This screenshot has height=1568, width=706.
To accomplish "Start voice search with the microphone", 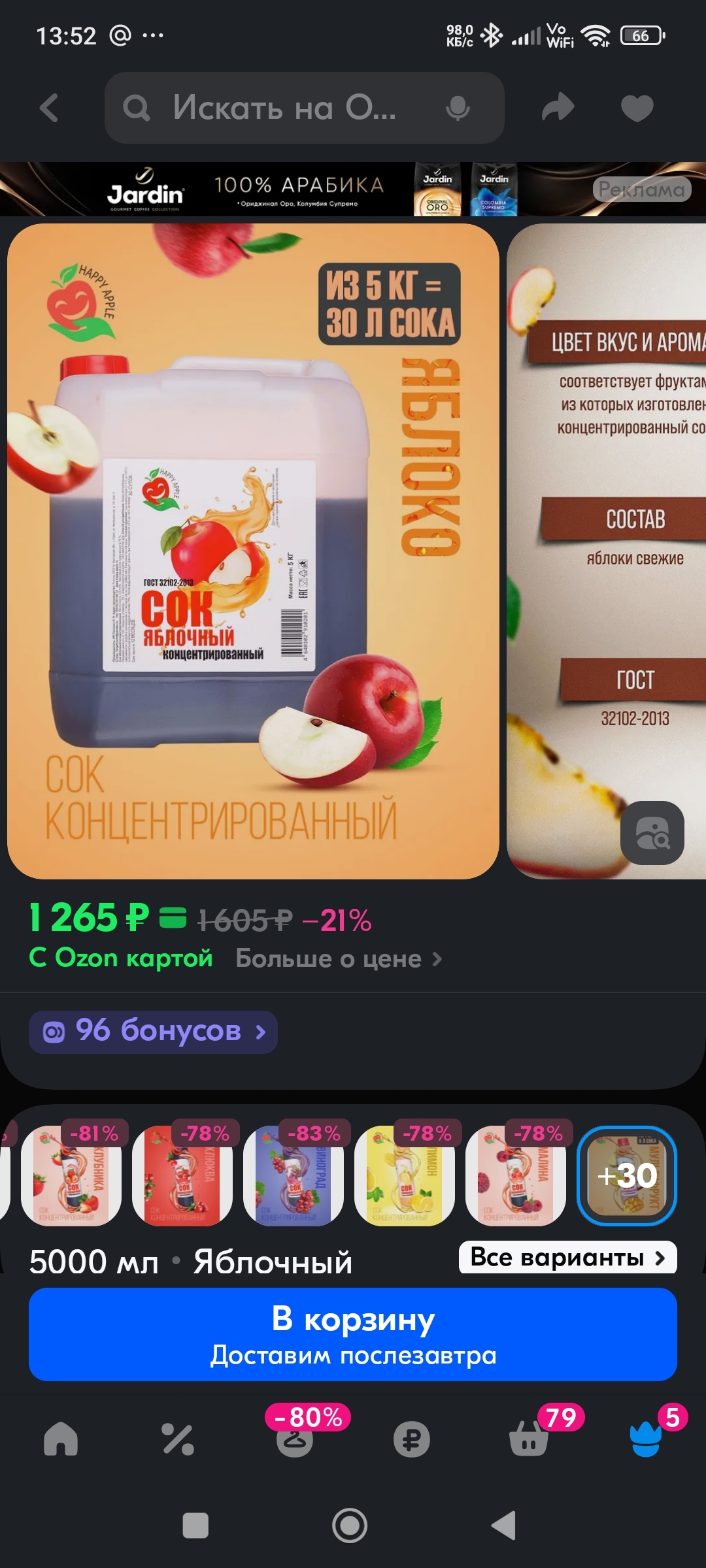I will [x=458, y=108].
